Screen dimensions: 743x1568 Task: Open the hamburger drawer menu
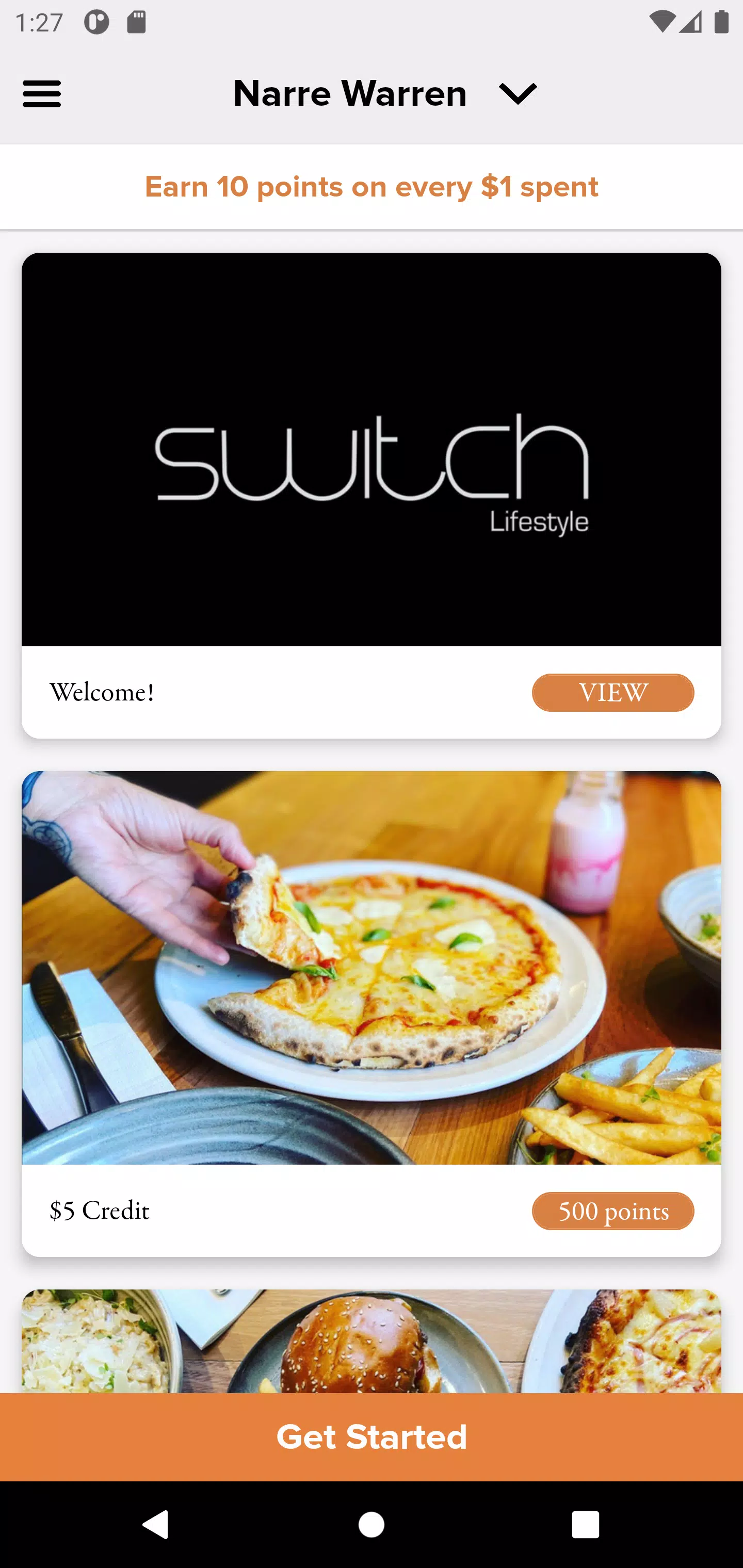point(42,94)
